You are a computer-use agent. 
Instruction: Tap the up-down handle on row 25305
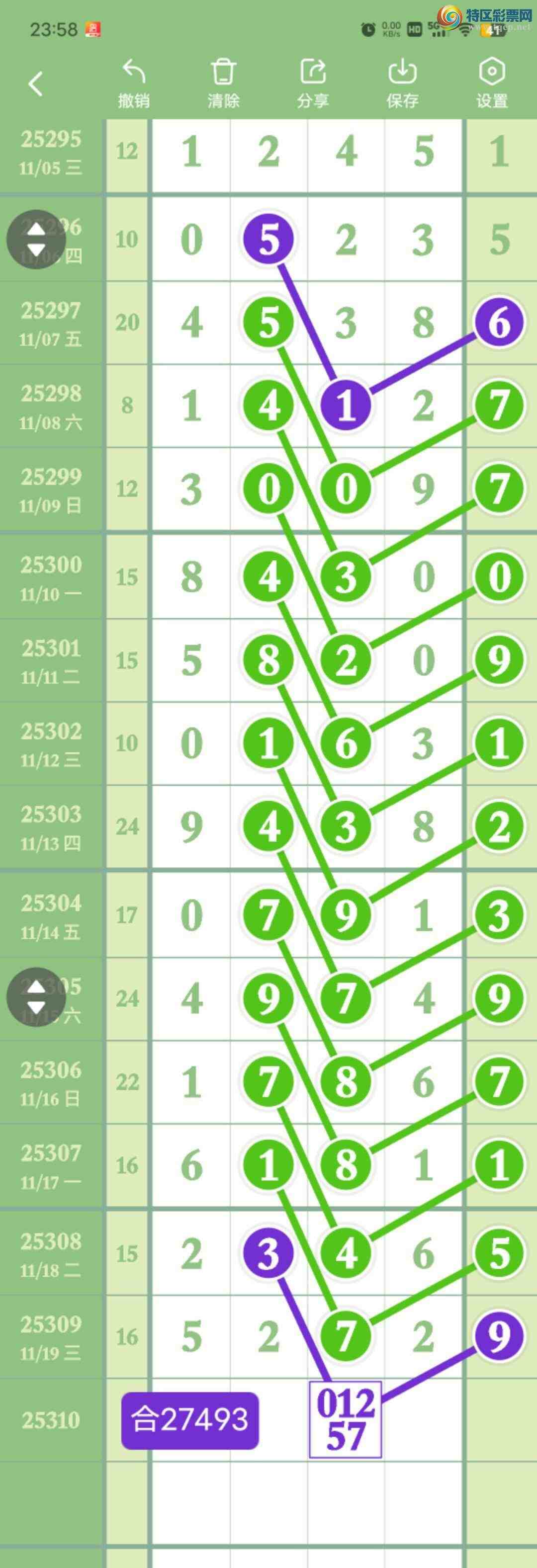click(36, 997)
